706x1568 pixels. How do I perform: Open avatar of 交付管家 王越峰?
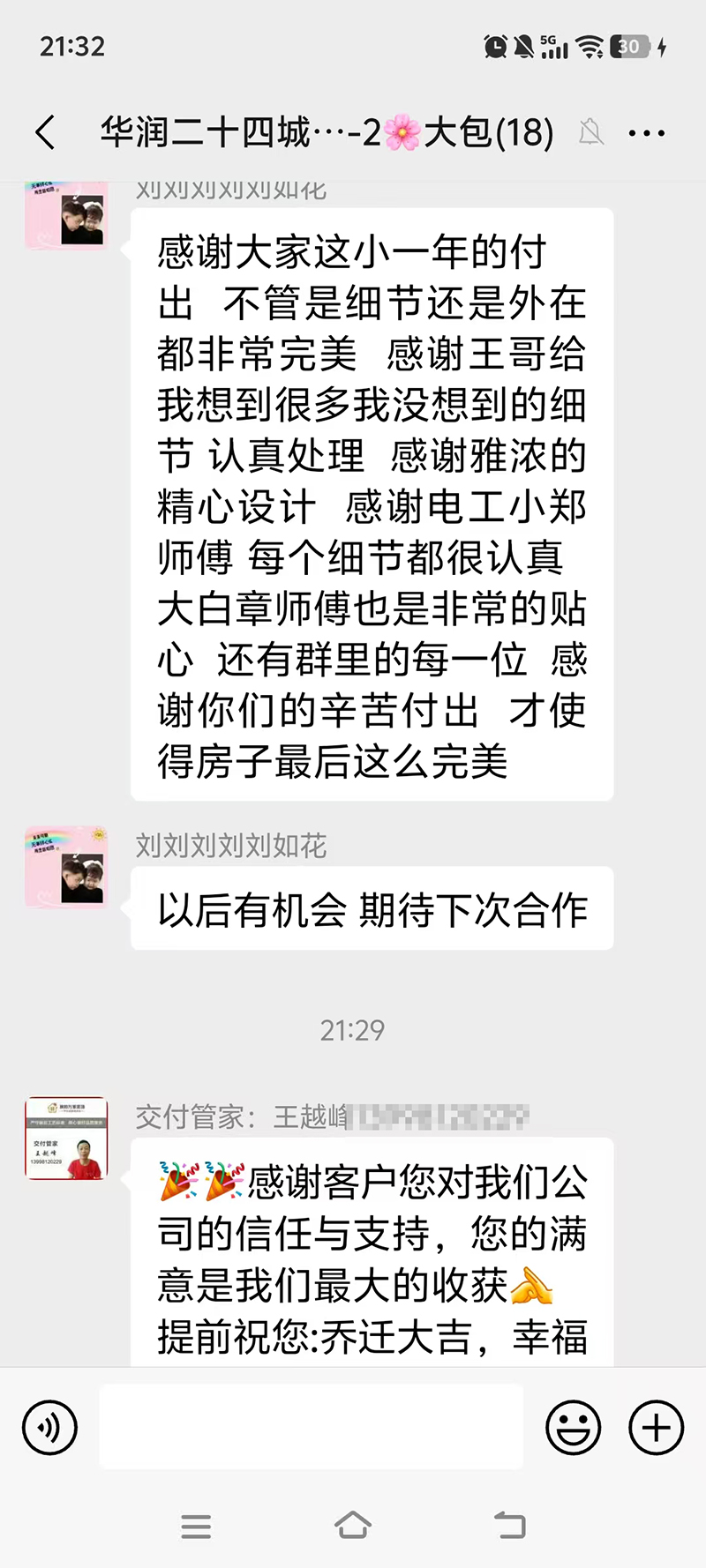pyautogui.click(x=67, y=1139)
